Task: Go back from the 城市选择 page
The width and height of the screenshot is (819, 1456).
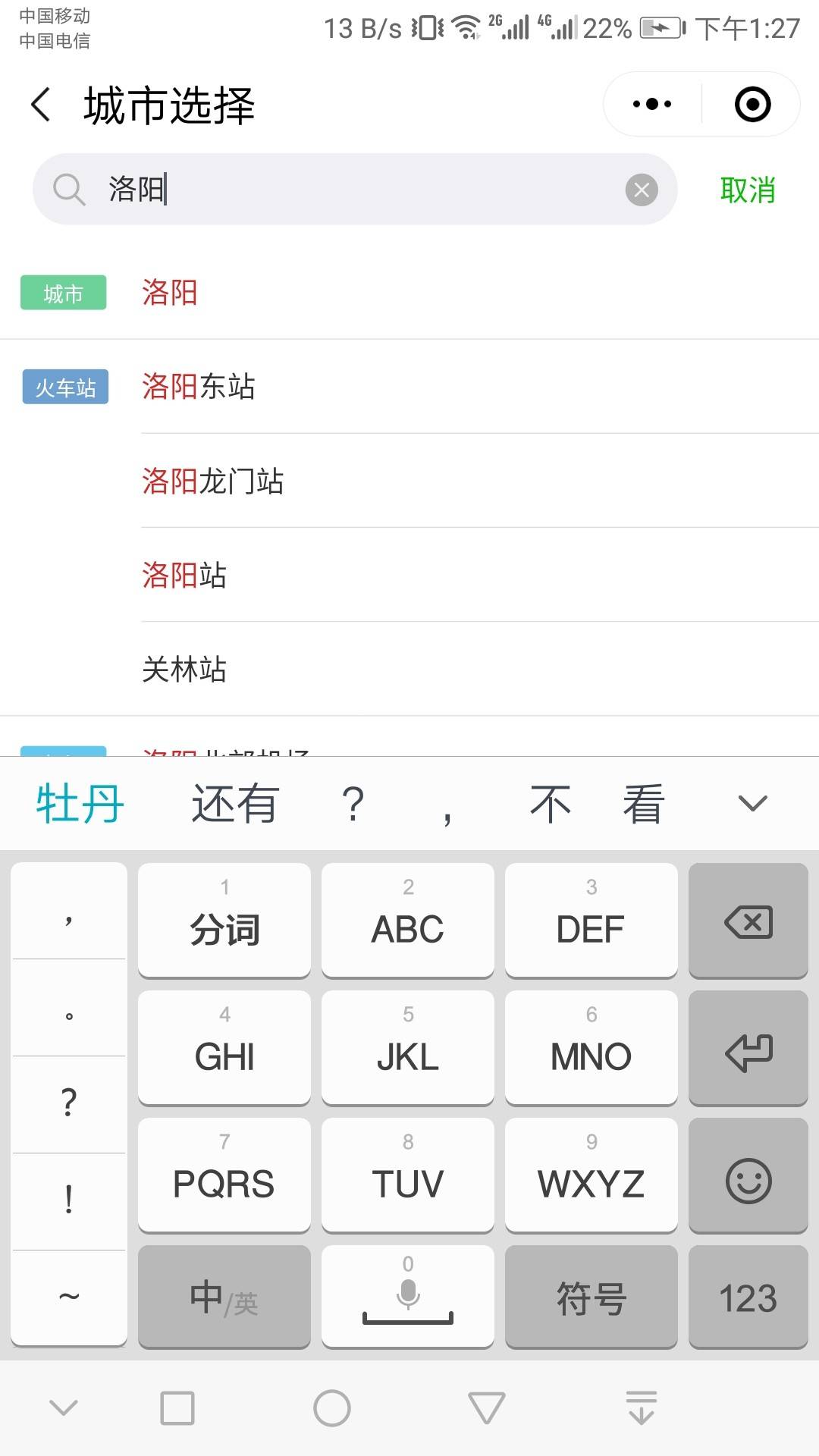Action: (x=41, y=105)
